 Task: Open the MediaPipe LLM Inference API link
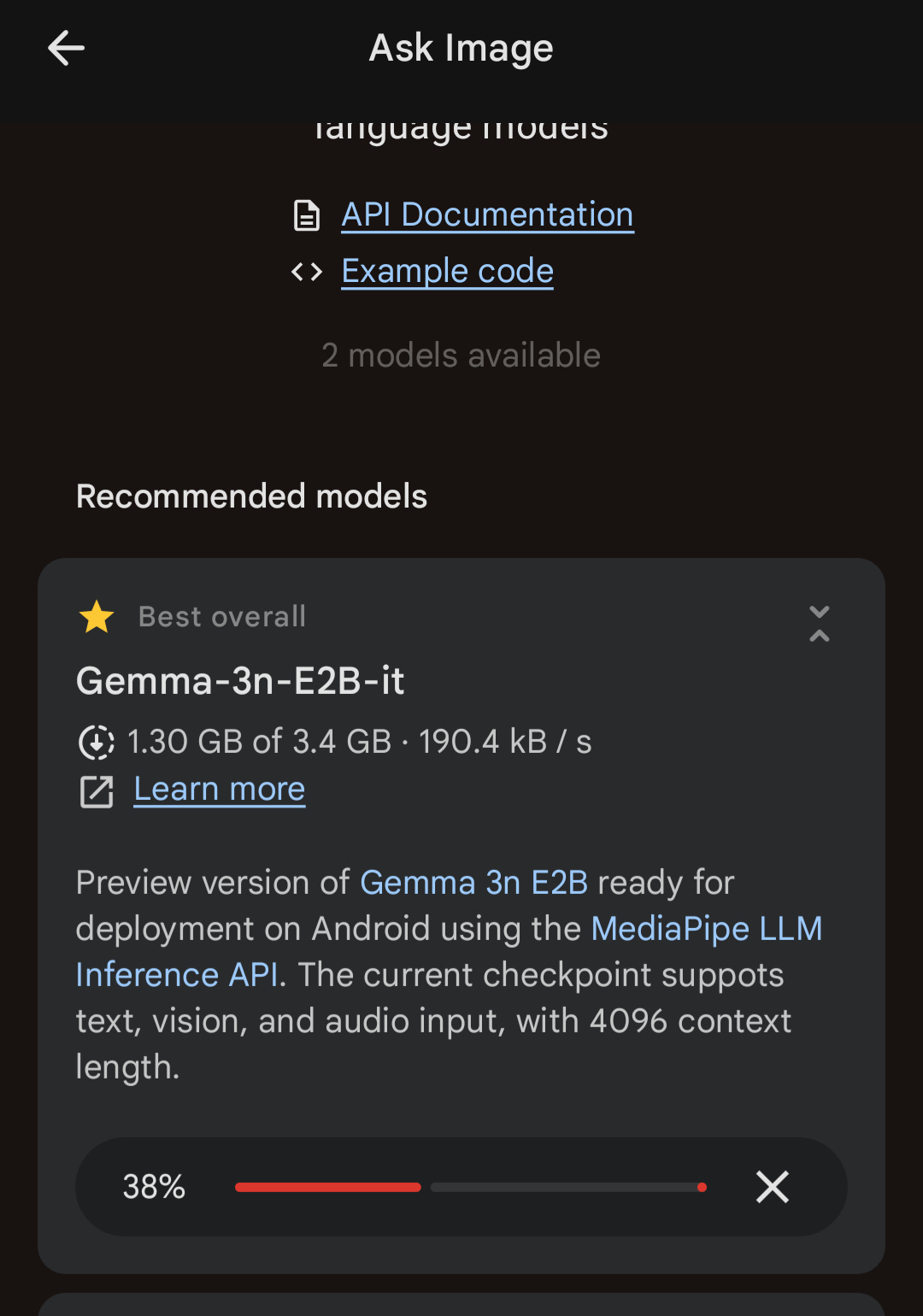click(706, 929)
